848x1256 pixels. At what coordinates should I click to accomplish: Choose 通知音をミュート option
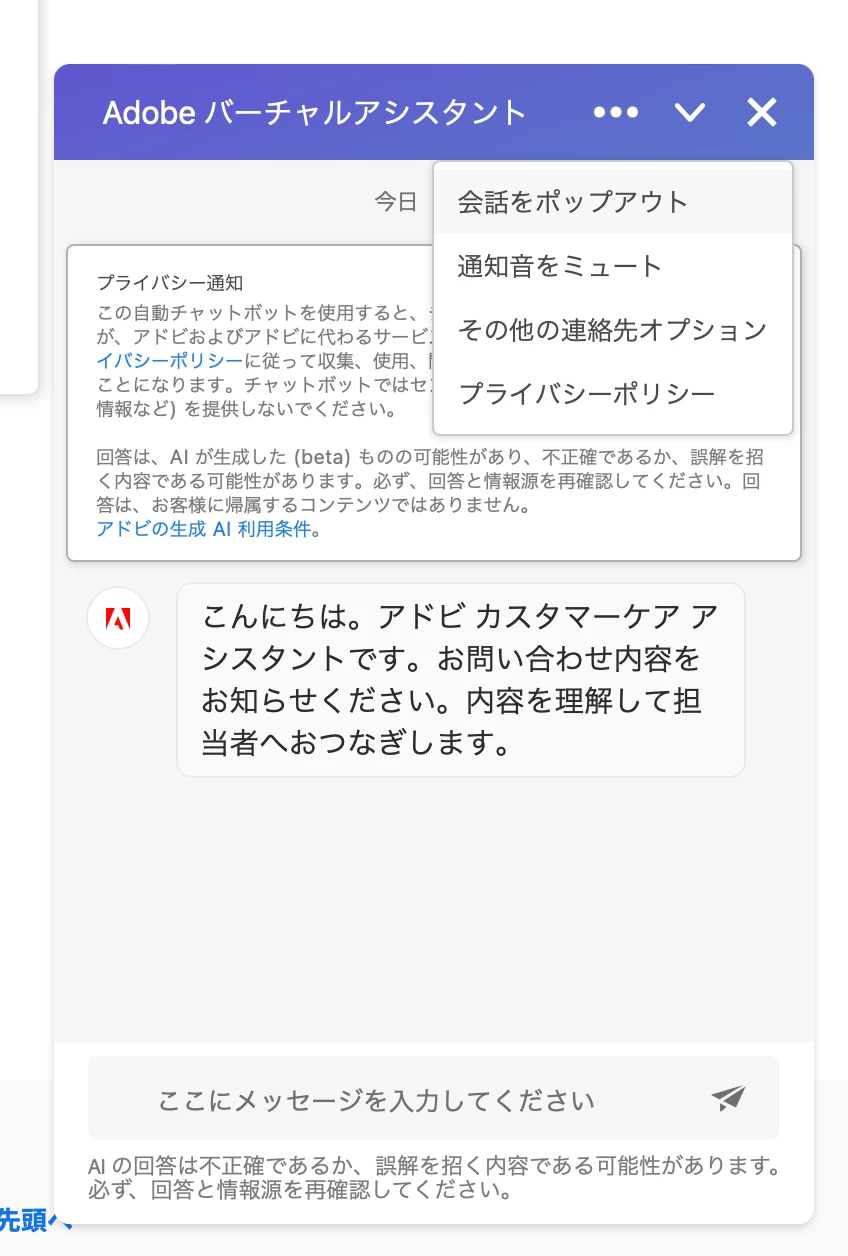[560, 266]
